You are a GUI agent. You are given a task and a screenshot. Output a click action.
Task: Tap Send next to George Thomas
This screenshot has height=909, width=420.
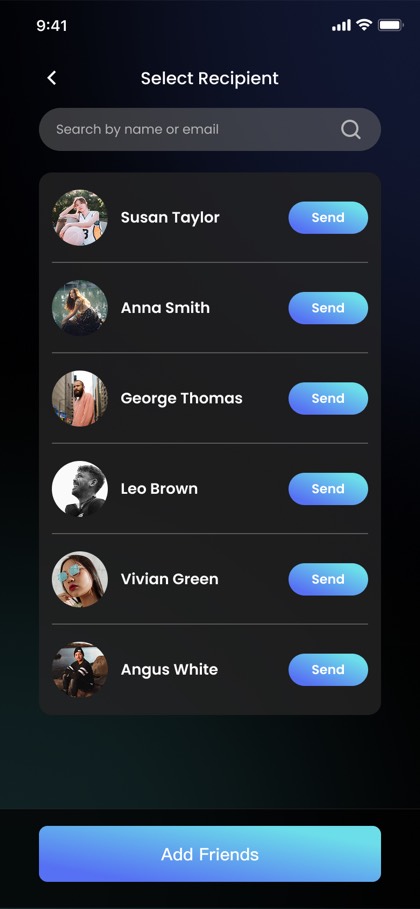[328, 398]
